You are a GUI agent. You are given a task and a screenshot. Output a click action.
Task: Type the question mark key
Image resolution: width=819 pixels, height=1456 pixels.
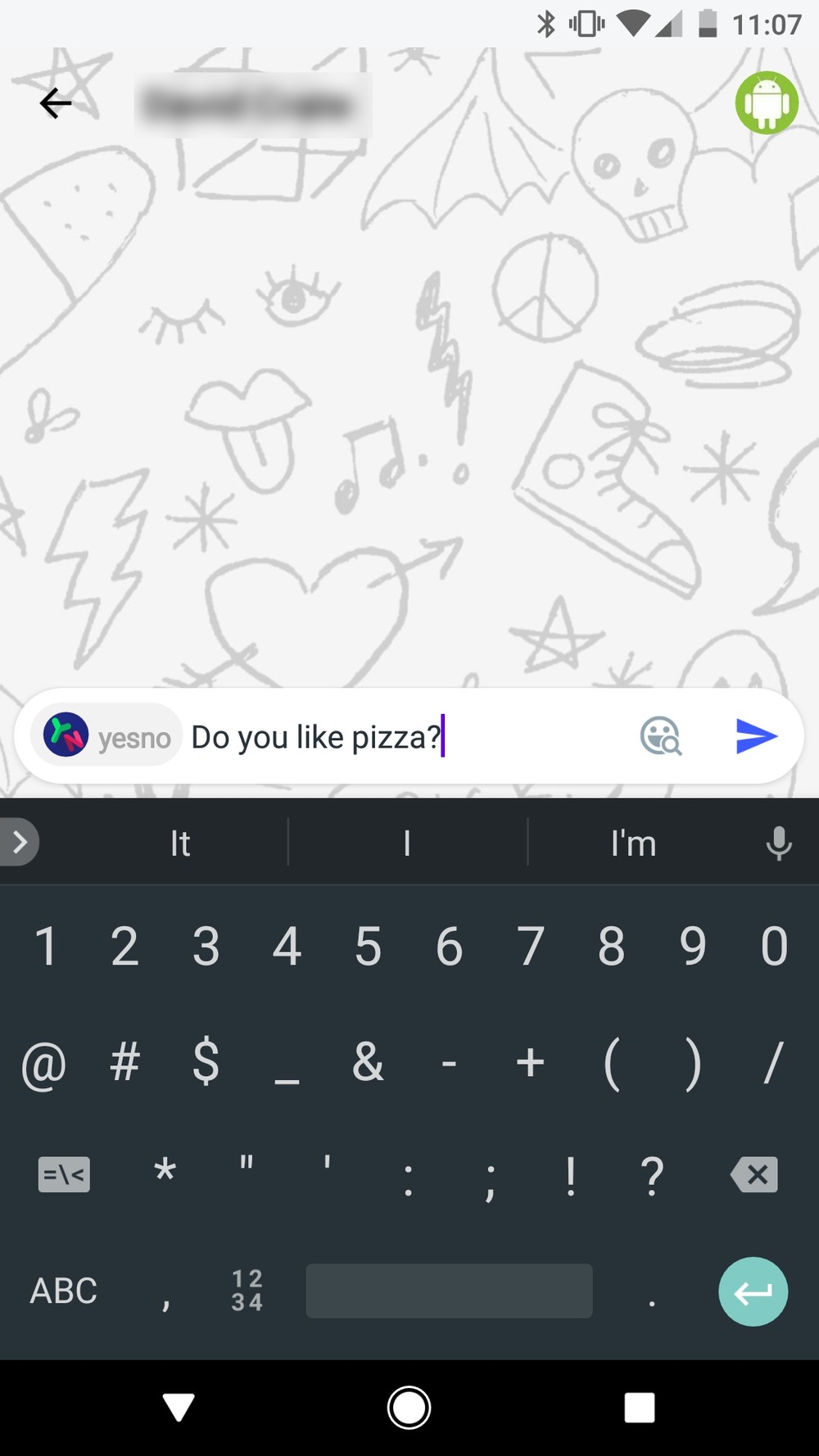pyautogui.click(x=651, y=1175)
